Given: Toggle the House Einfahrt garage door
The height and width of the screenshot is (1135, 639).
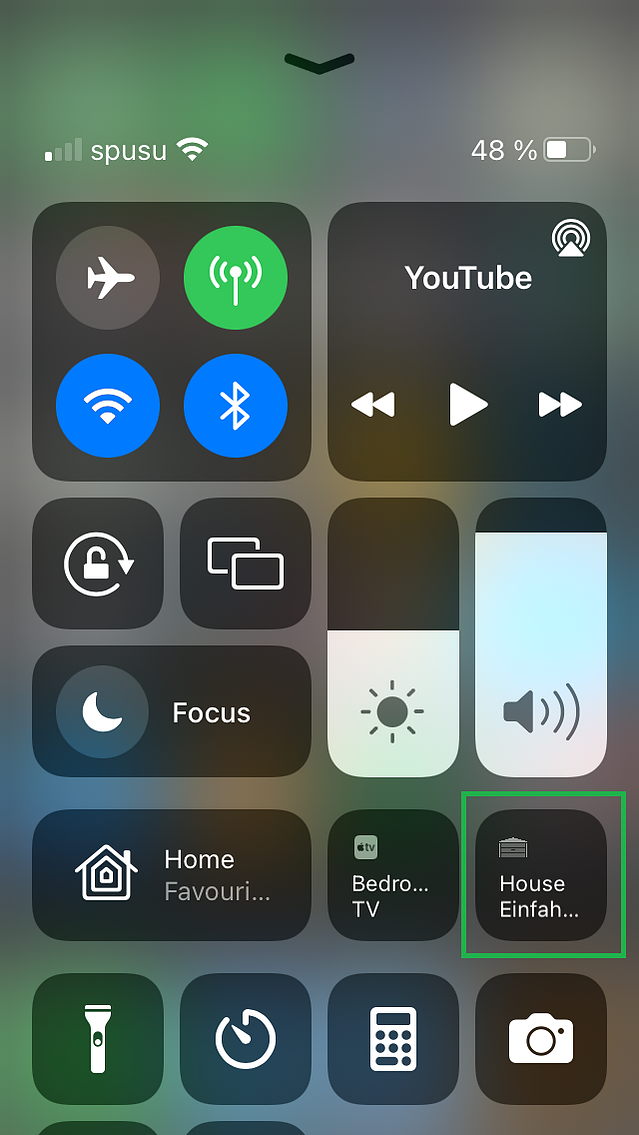Looking at the screenshot, I should click(540, 875).
